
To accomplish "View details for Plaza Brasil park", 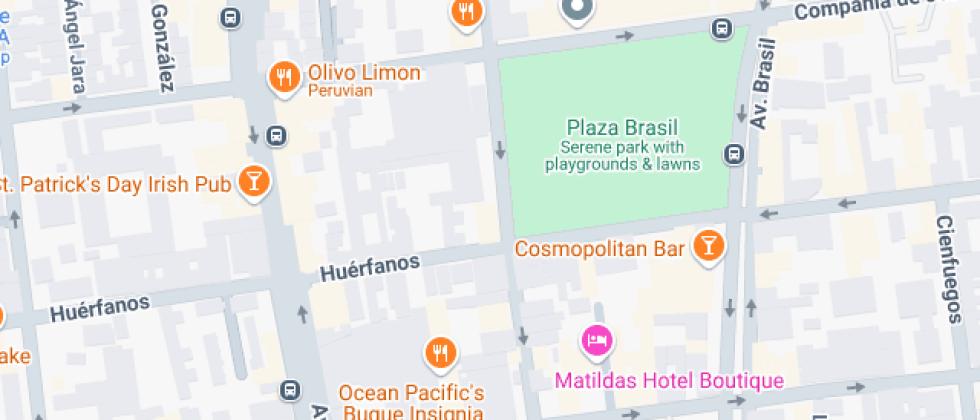I will [x=622, y=128].
